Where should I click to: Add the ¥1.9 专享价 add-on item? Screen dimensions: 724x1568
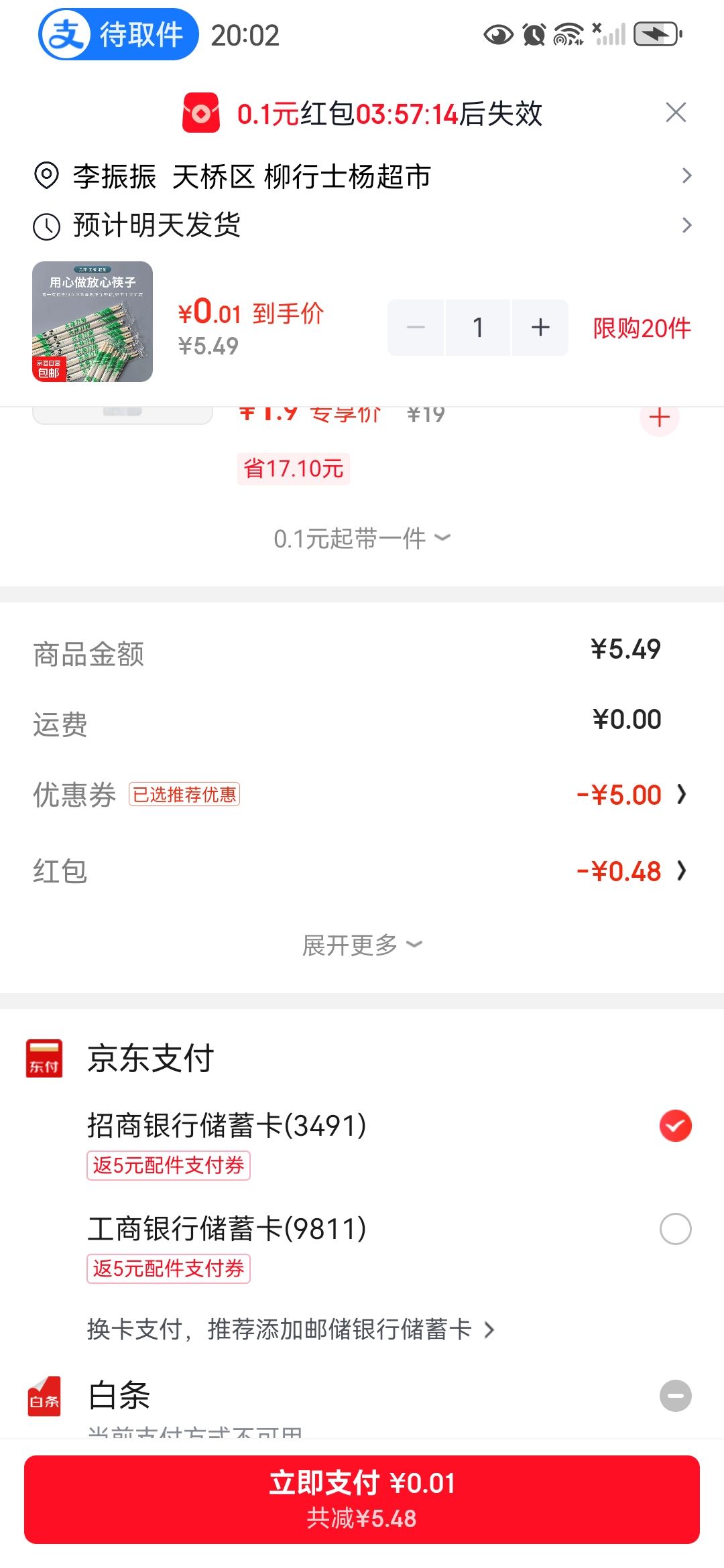[x=660, y=417]
